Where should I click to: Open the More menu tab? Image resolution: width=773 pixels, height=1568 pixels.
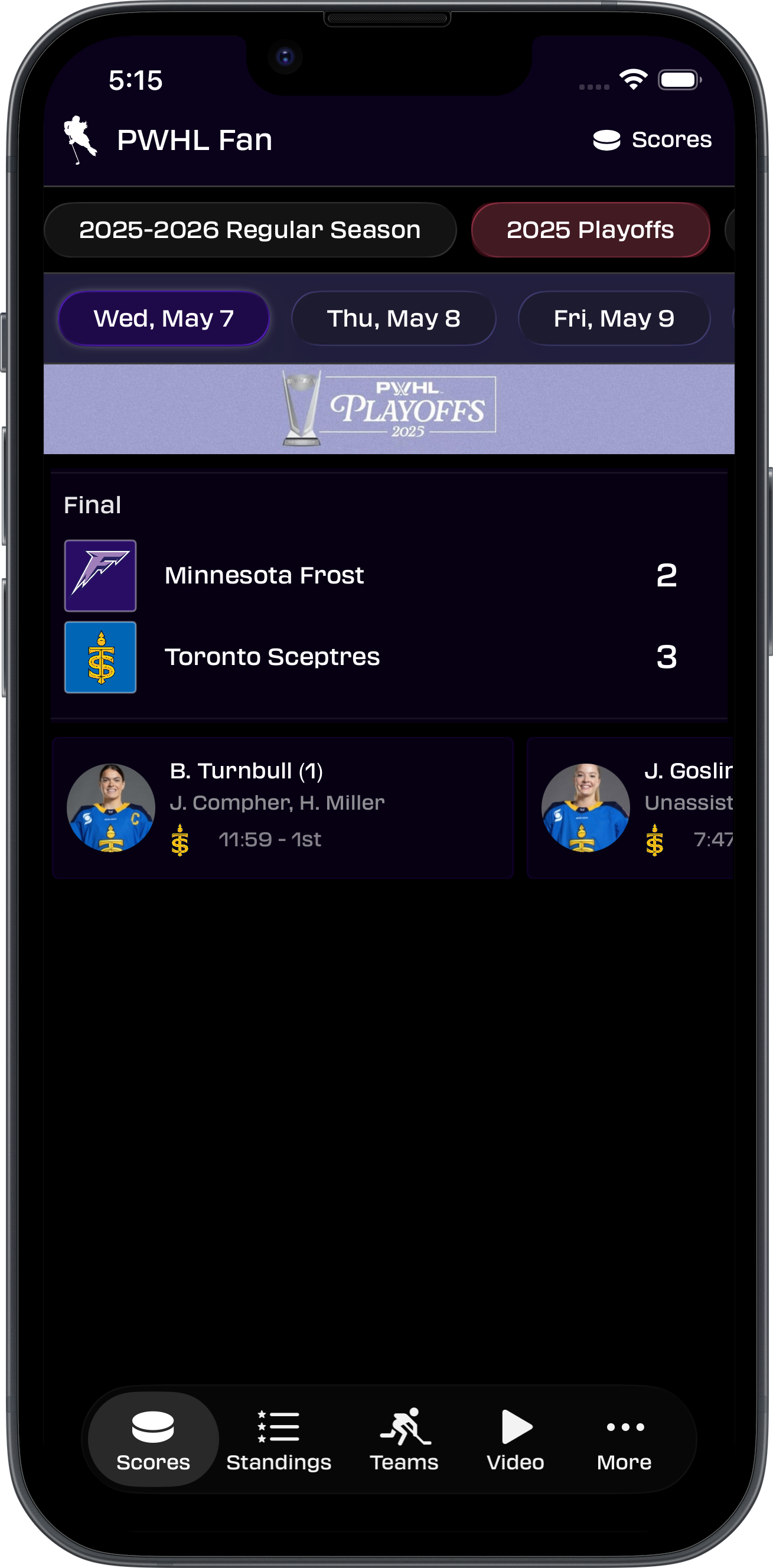pos(624,1440)
